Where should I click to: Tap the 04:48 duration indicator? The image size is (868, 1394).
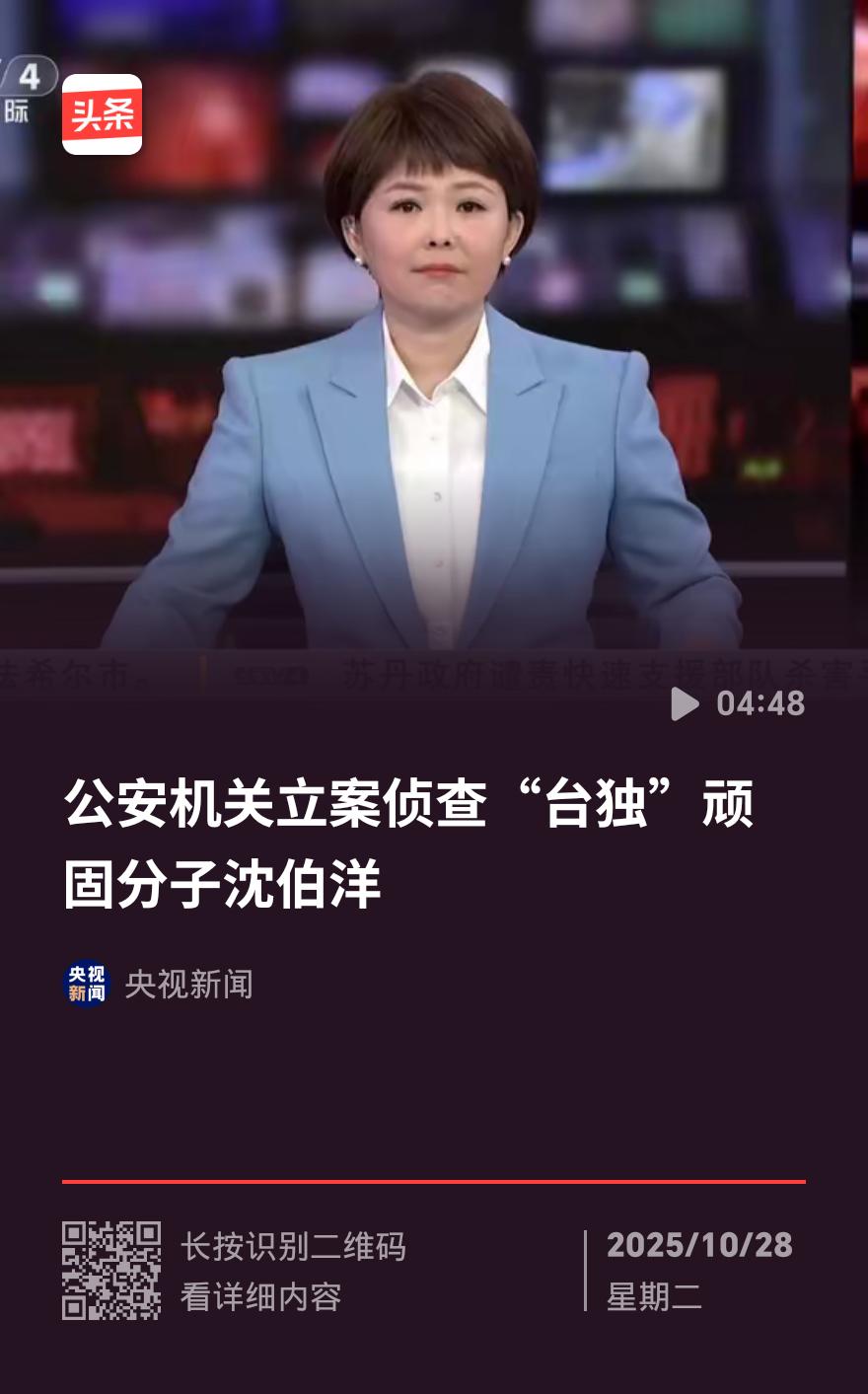coord(761,703)
